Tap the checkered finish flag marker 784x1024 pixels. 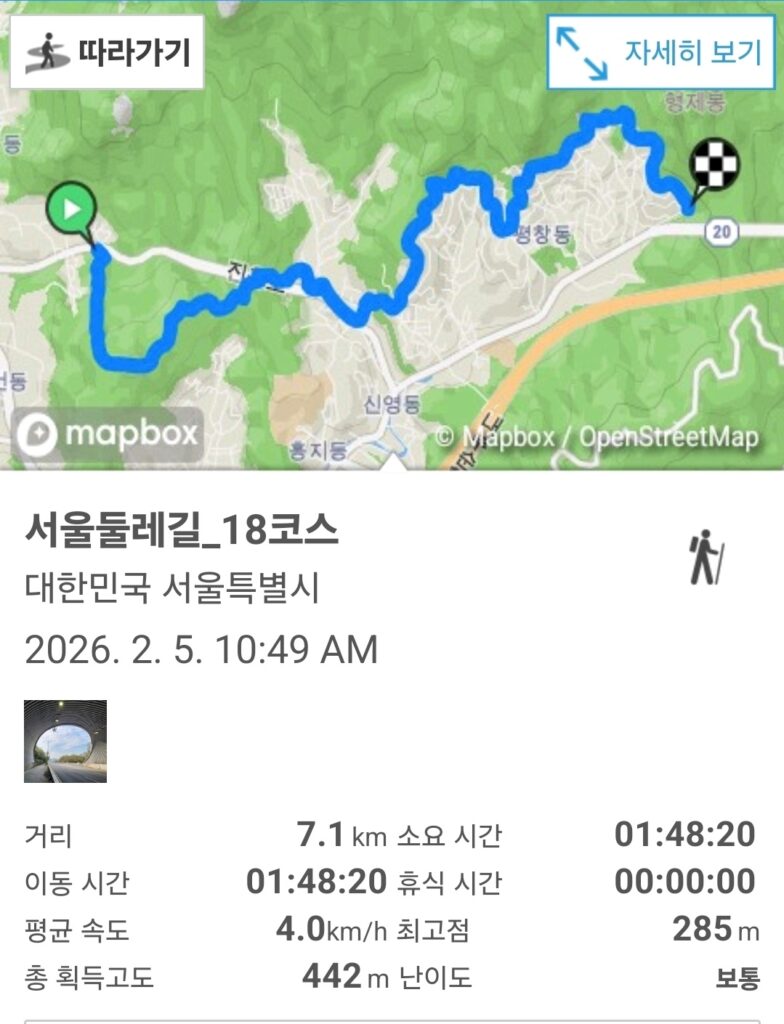click(716, 165)
